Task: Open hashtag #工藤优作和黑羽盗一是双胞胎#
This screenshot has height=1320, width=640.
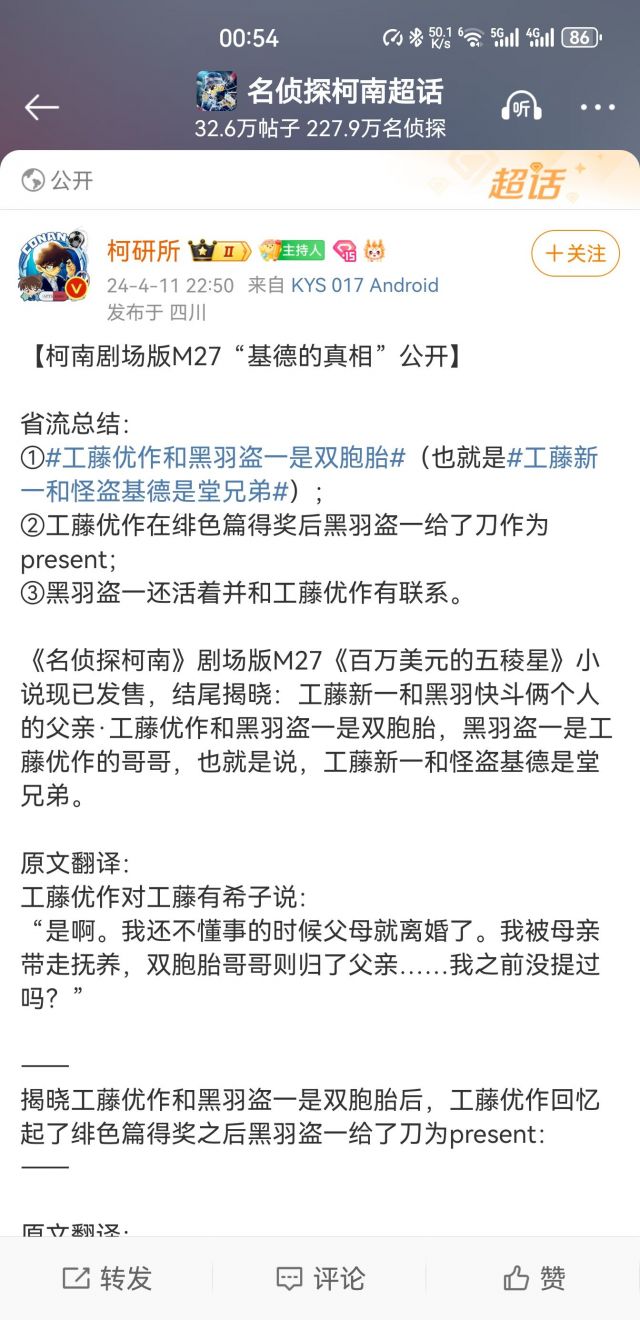Action: pyautogui.click(x=225, y=458)
